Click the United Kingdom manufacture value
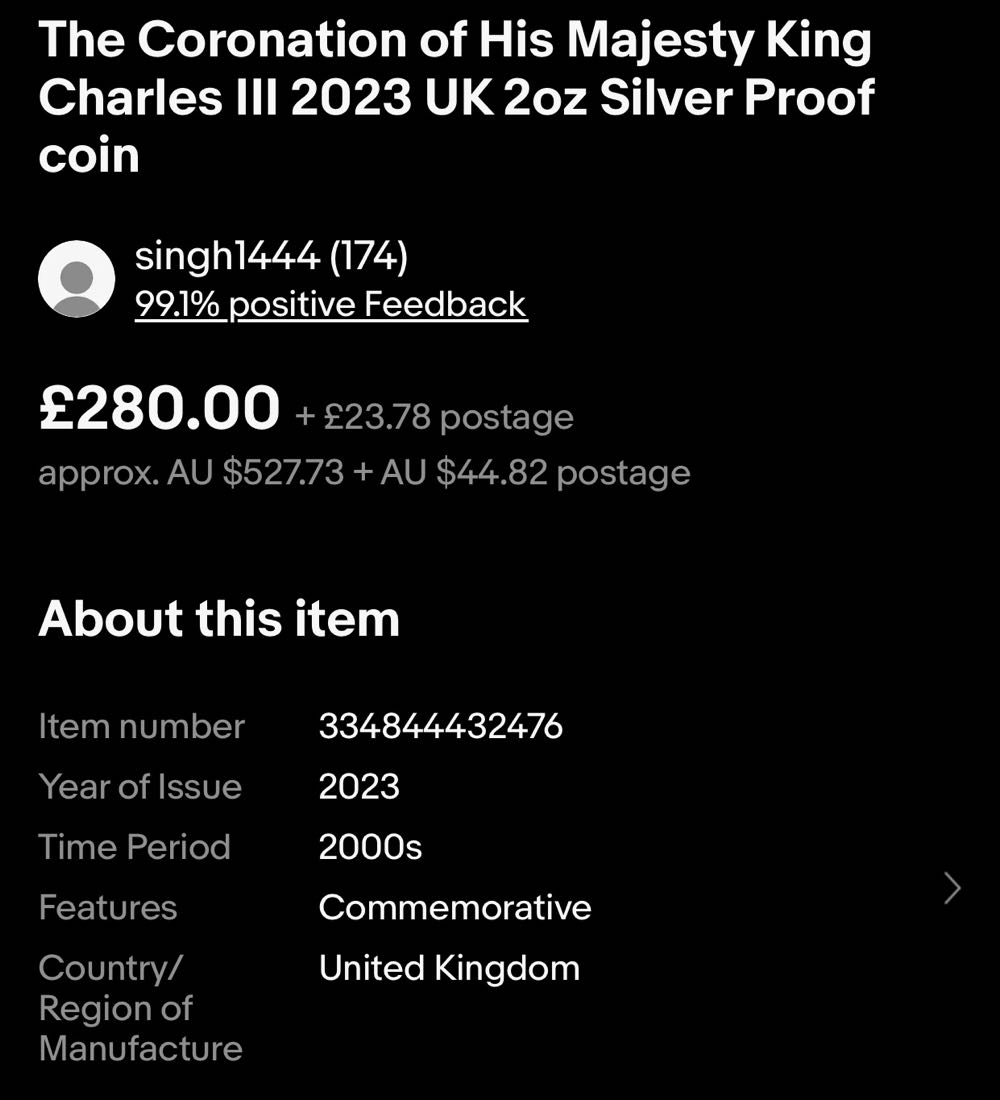This screenshot has width=1000, height=1100. 448,968
